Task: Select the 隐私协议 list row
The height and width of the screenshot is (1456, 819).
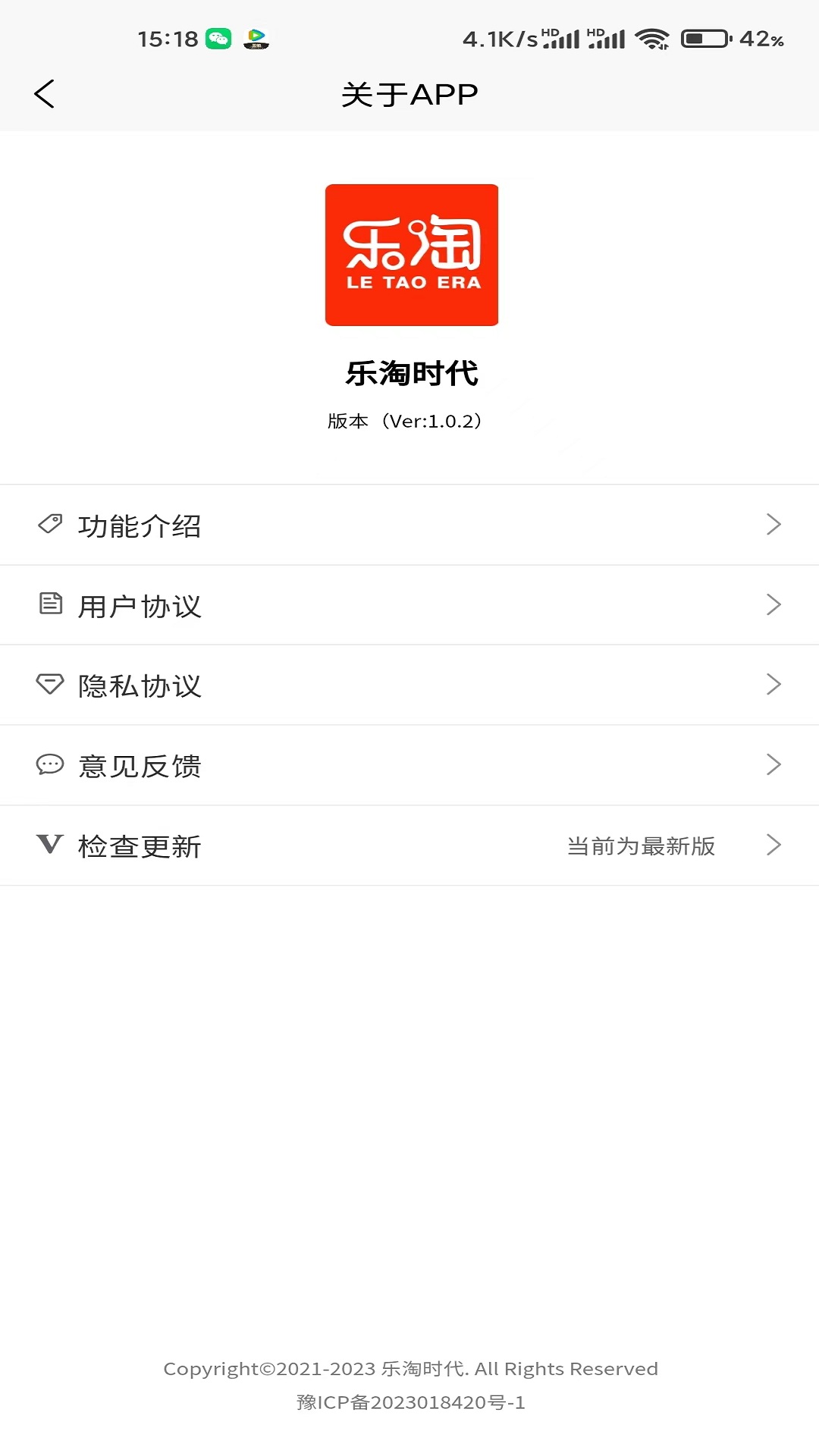Action: (x=409, y=684)
